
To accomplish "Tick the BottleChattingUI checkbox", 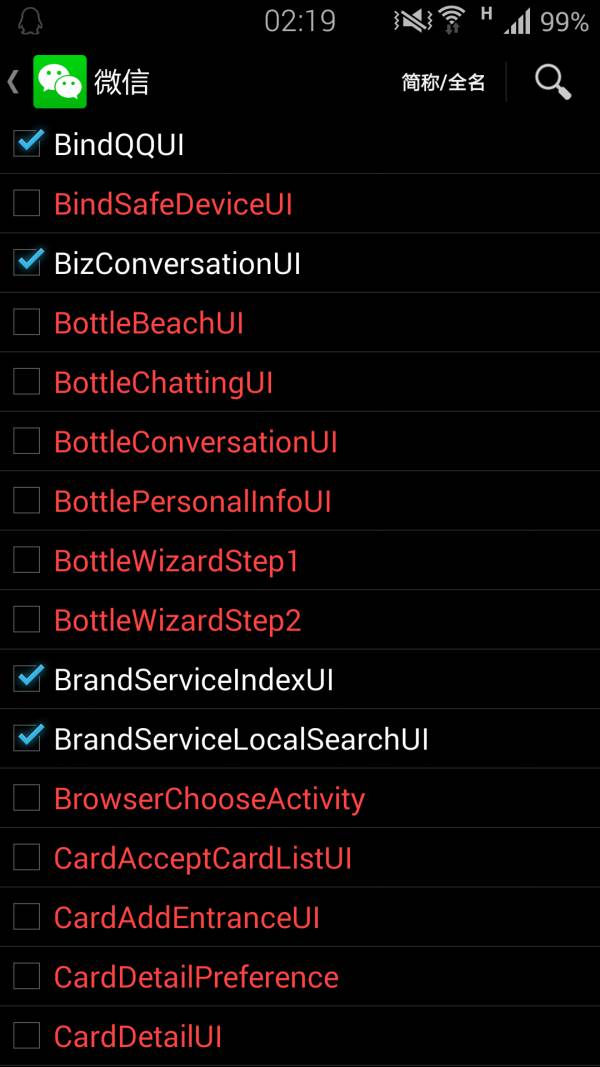I will 27,382.
